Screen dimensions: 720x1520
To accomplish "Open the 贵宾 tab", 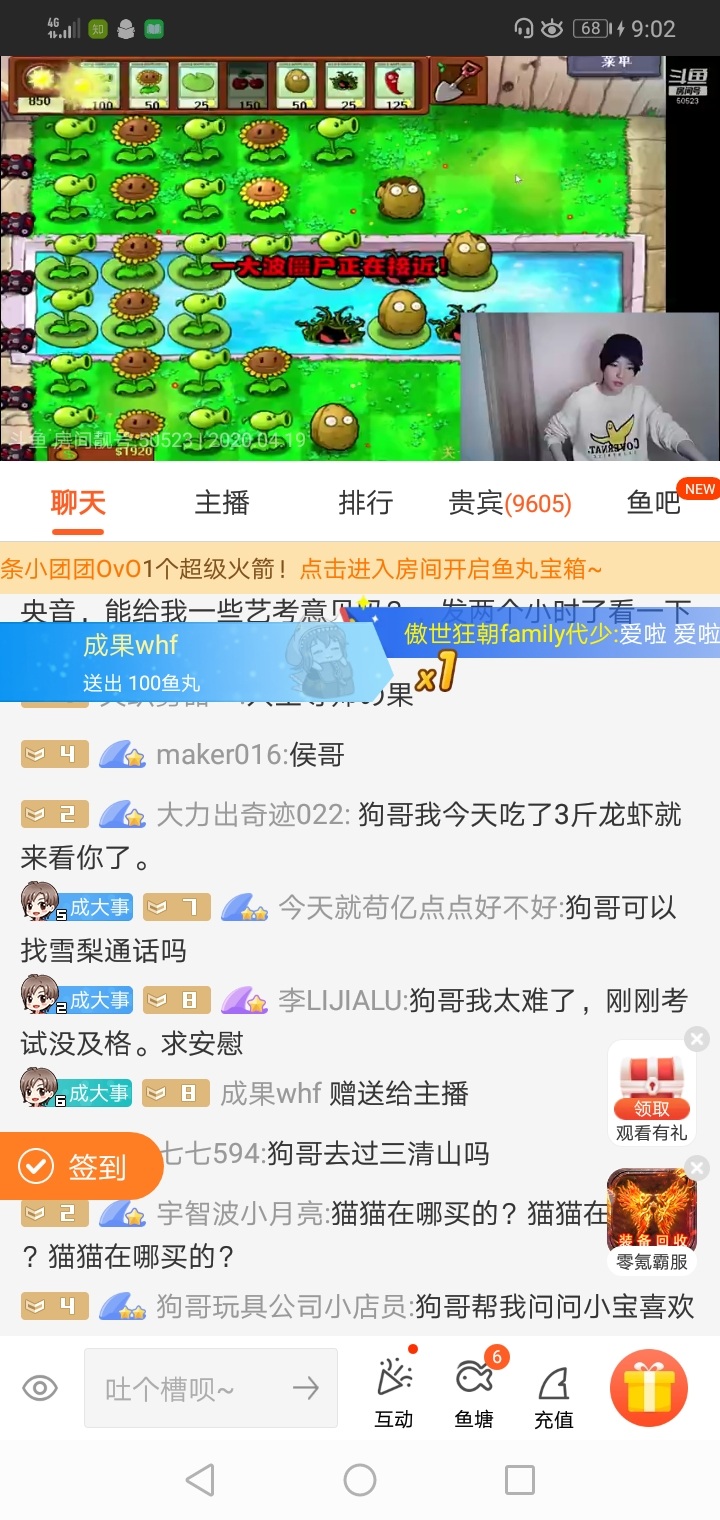I will (510, 502).
